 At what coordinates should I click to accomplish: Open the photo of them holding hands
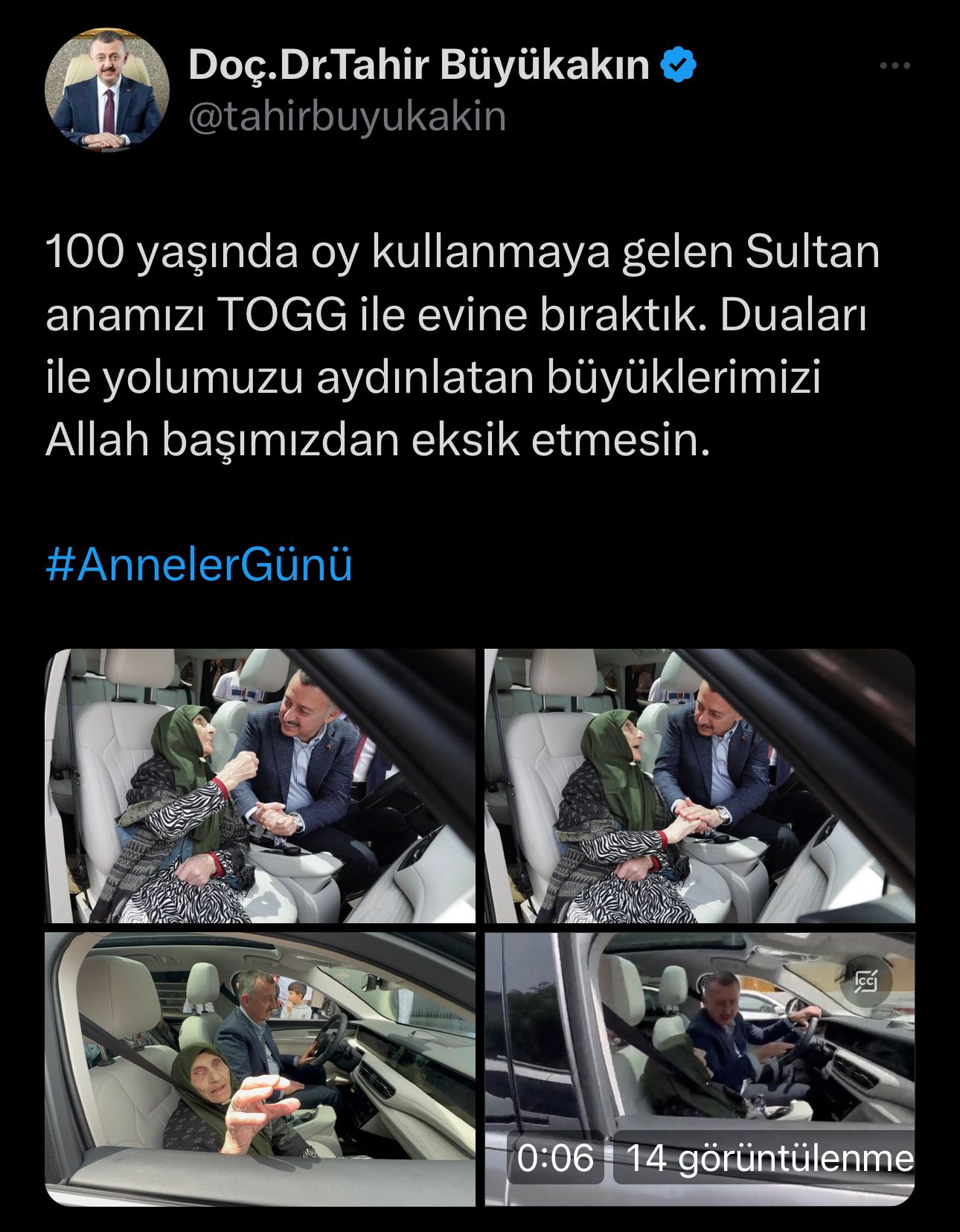point(700,786)
